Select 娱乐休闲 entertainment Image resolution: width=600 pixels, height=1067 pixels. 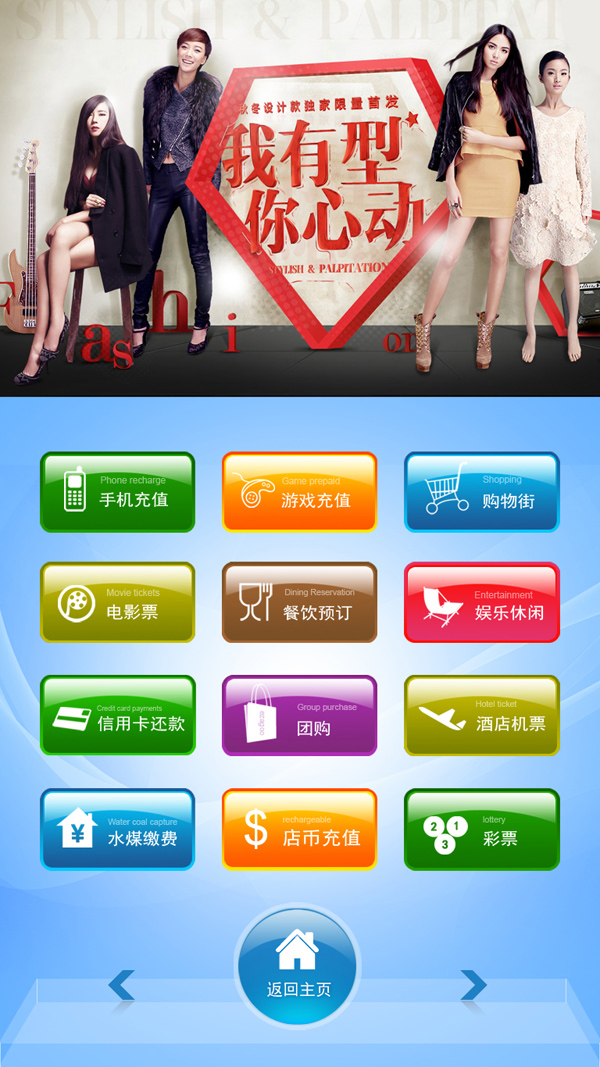481,602
